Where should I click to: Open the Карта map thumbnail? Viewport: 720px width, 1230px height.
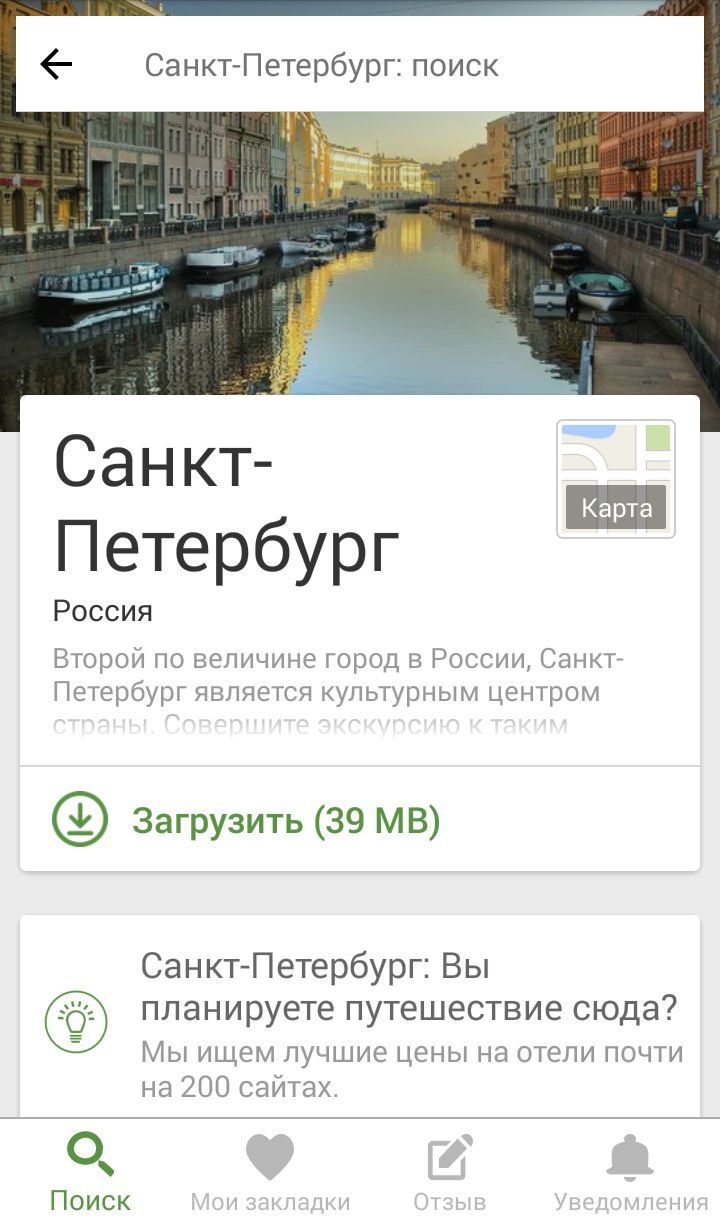615,479
